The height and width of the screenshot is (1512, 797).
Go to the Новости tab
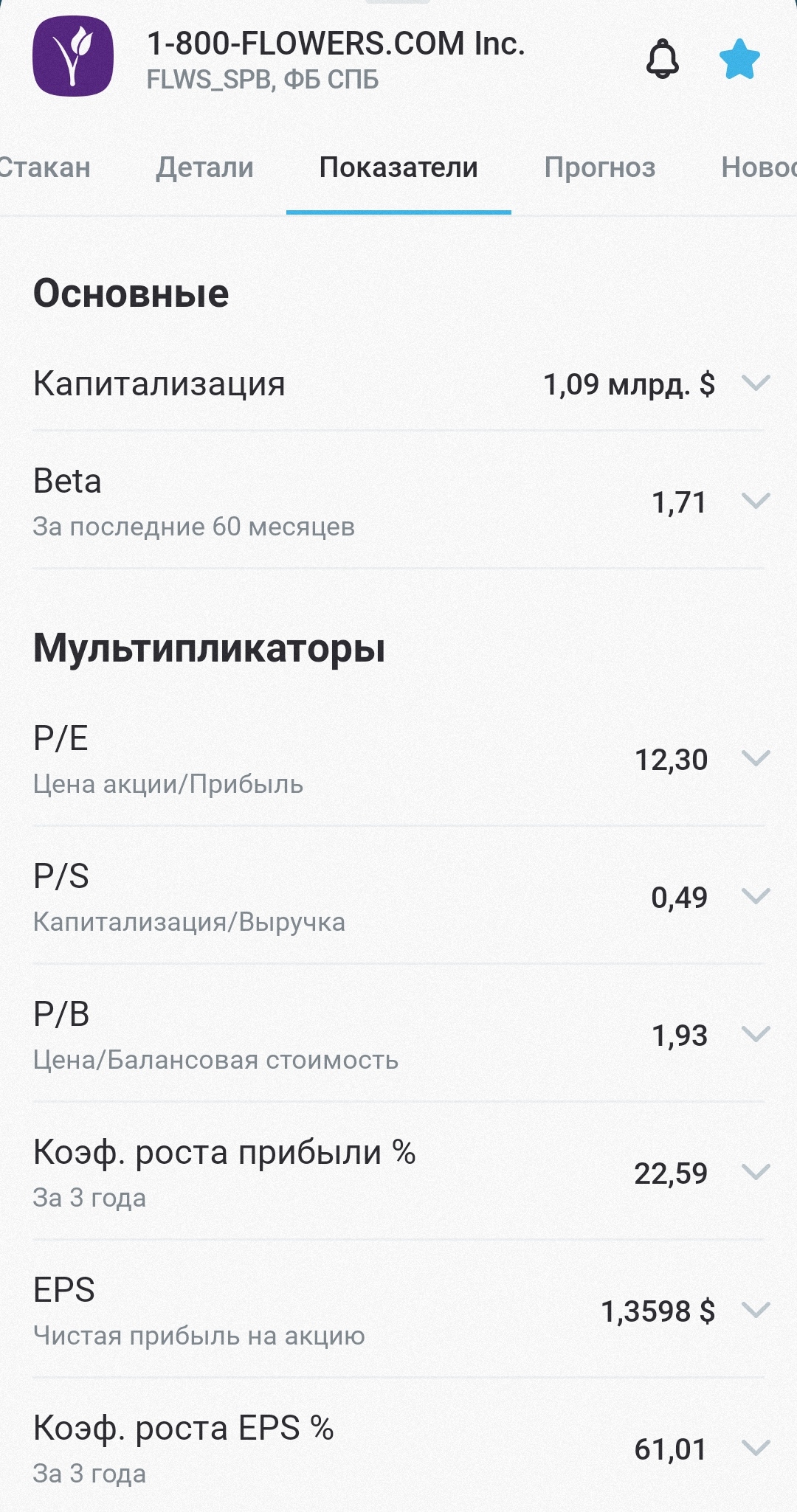coord(759,167)
